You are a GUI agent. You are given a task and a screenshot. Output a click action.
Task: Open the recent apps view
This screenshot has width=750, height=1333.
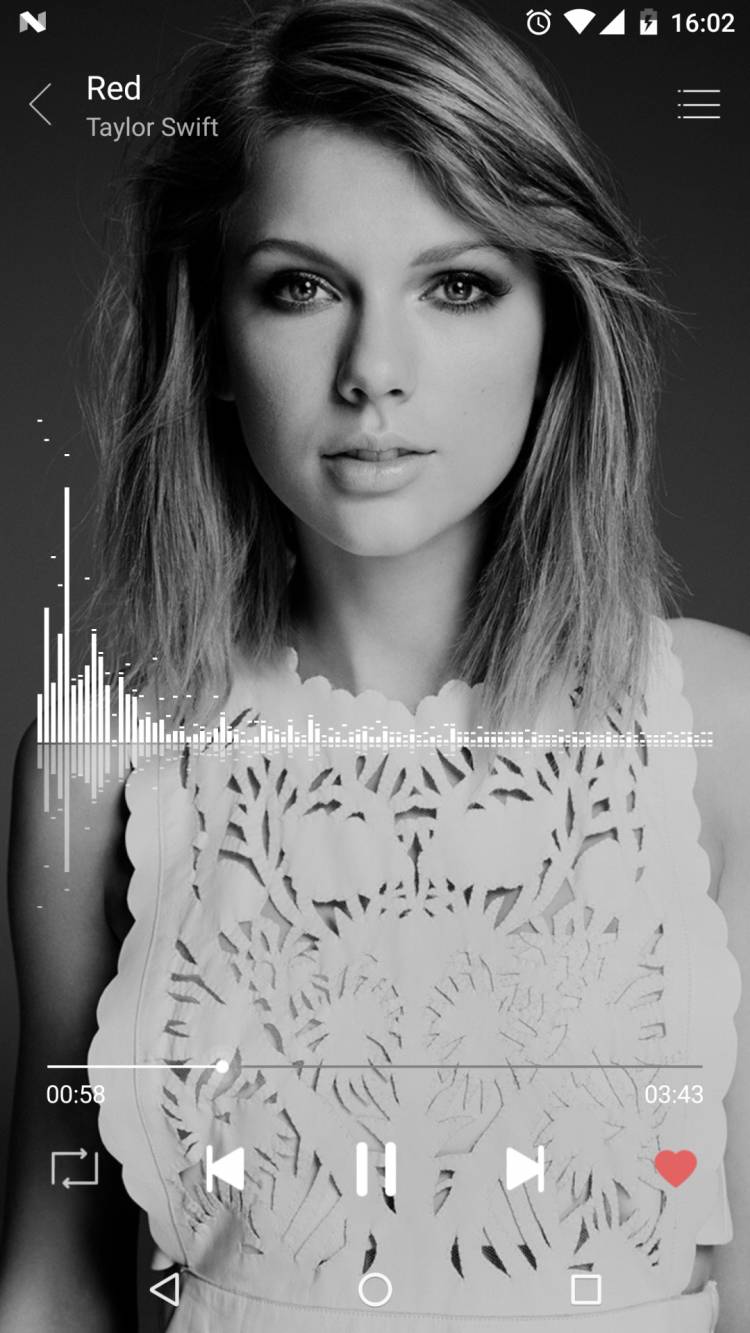click(x=586, y=1290)
